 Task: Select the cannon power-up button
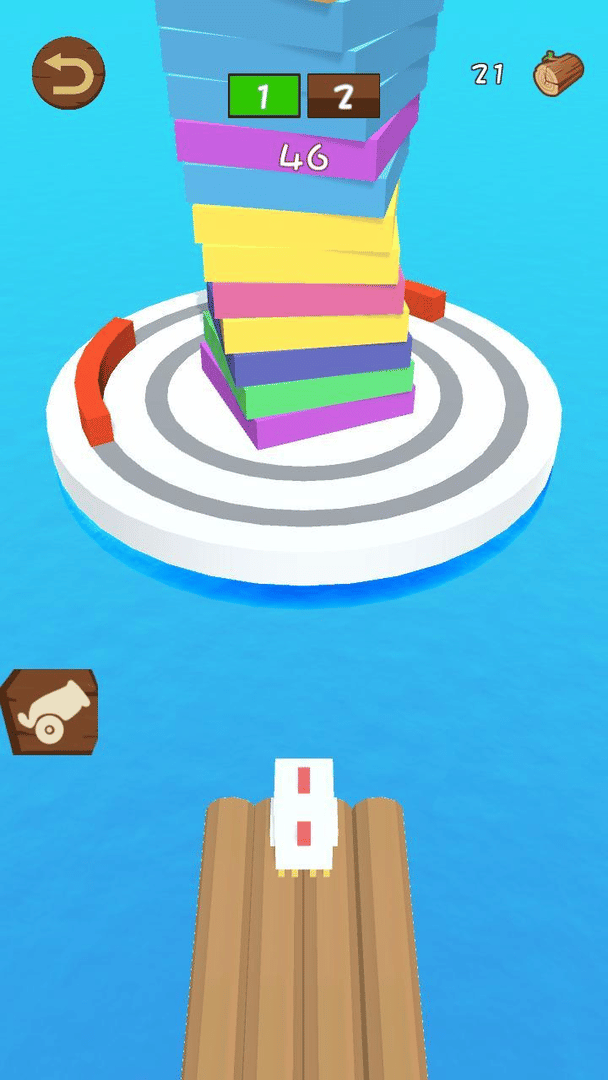51,711
